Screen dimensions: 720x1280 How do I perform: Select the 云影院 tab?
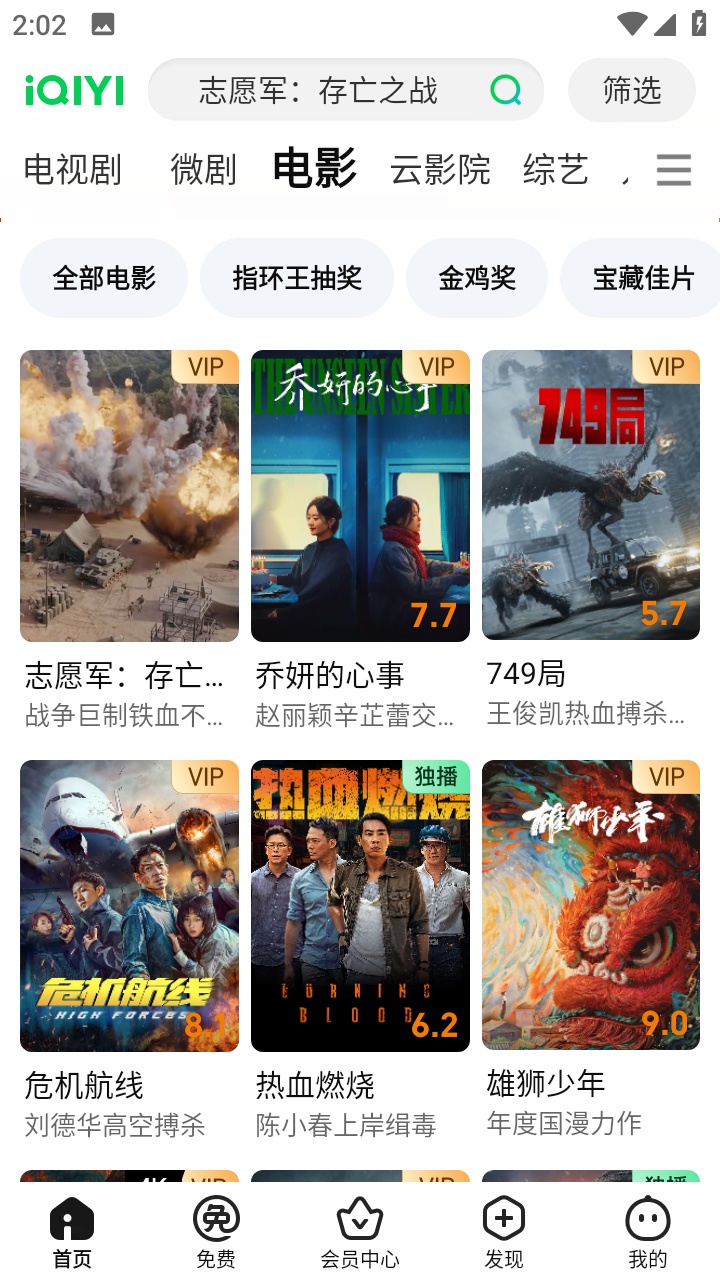click(x=440, y=170)
